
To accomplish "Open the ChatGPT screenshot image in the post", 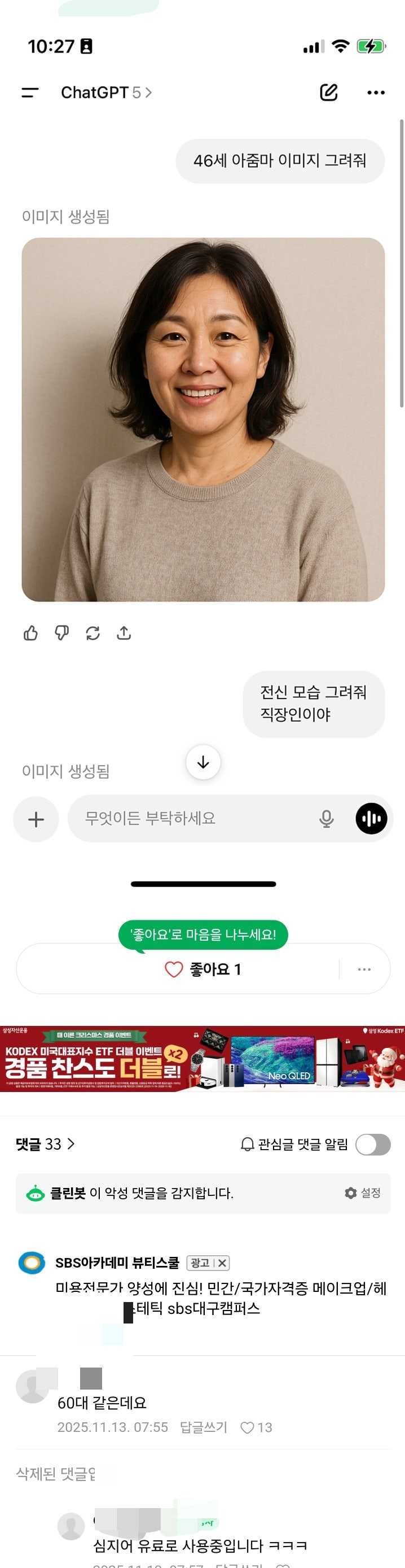I will (x=202, y=426).
